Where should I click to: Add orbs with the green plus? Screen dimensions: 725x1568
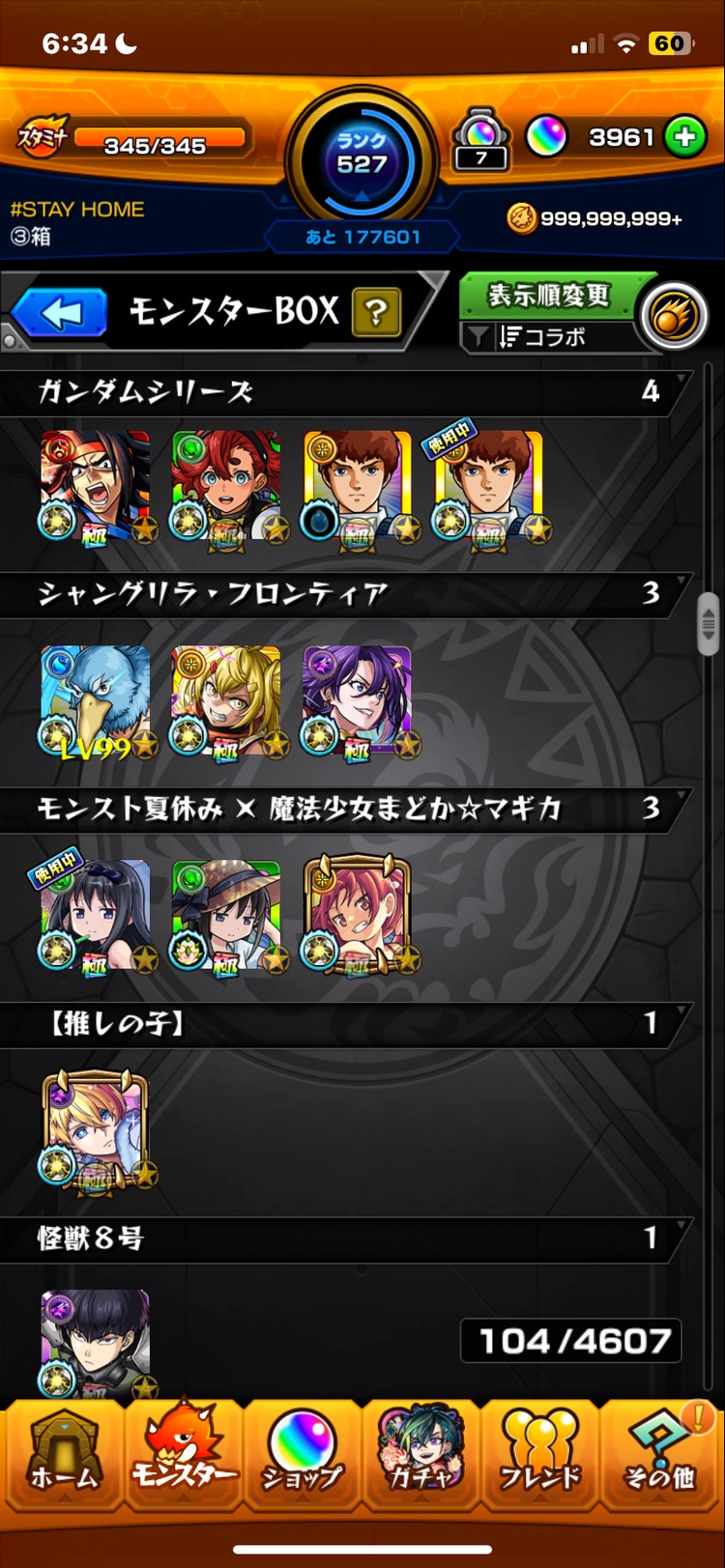[685, 137]
